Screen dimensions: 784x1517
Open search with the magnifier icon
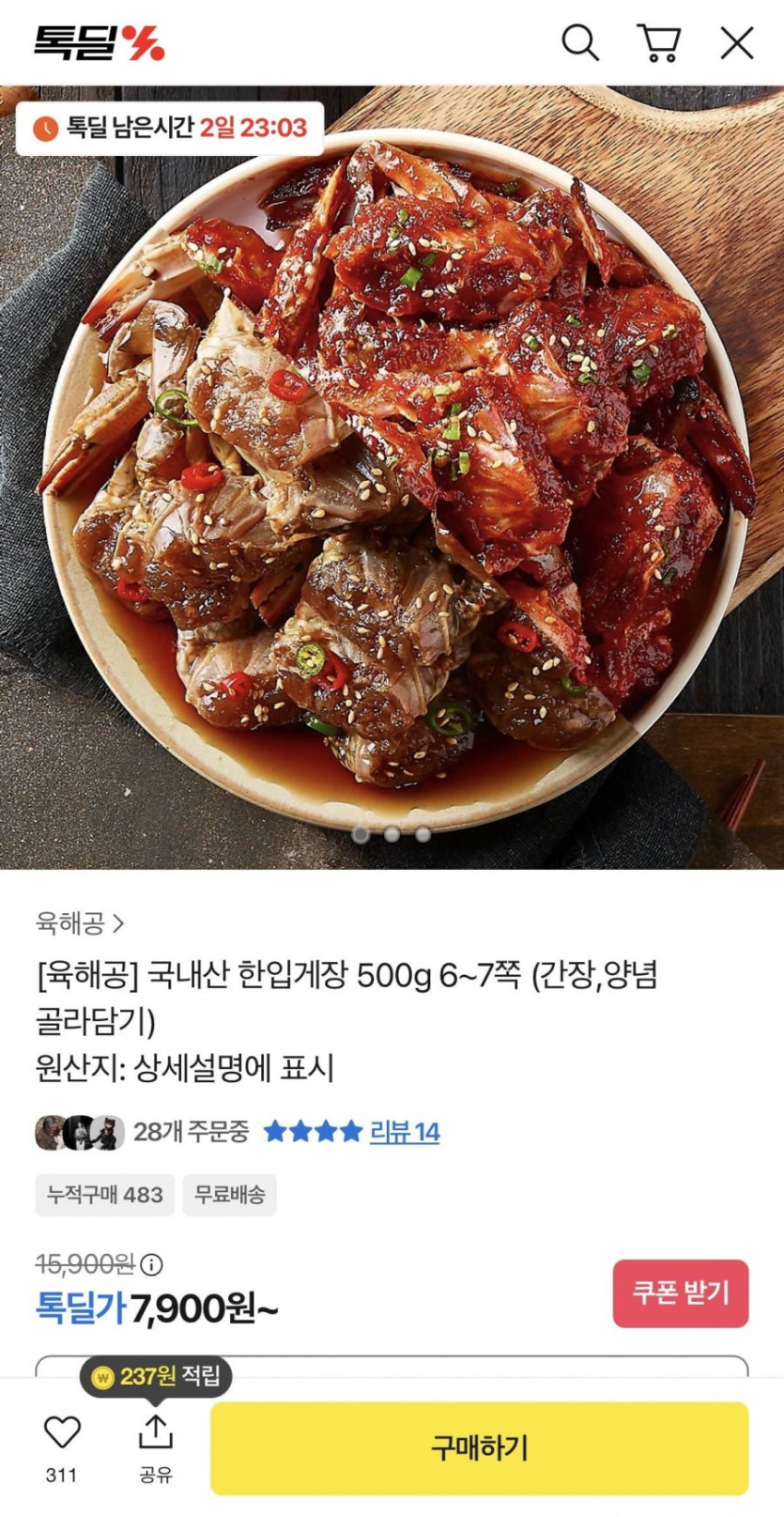coord(579,43)
